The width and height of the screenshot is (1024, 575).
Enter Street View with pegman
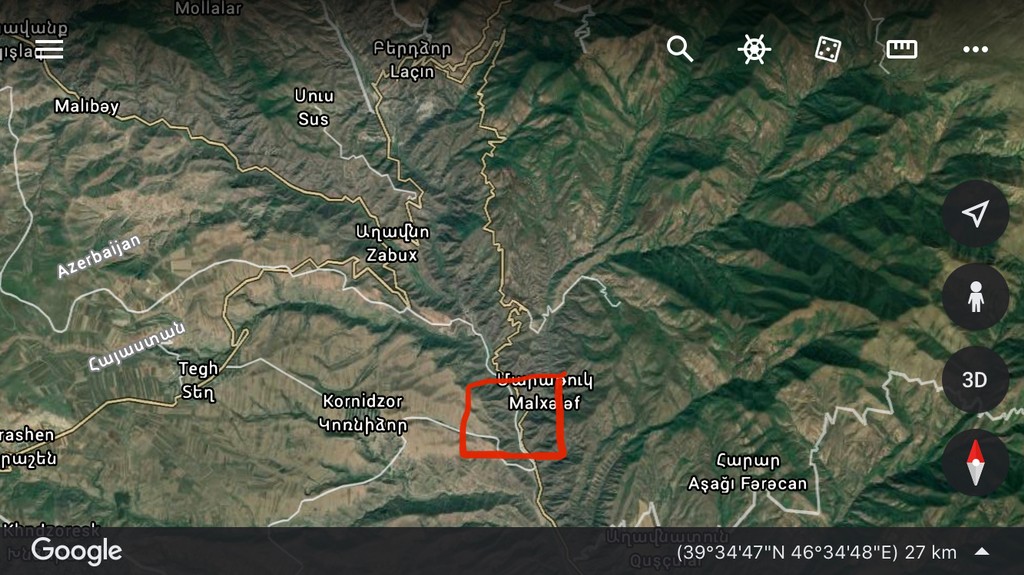pyautogui.click(x=975, y=297)
